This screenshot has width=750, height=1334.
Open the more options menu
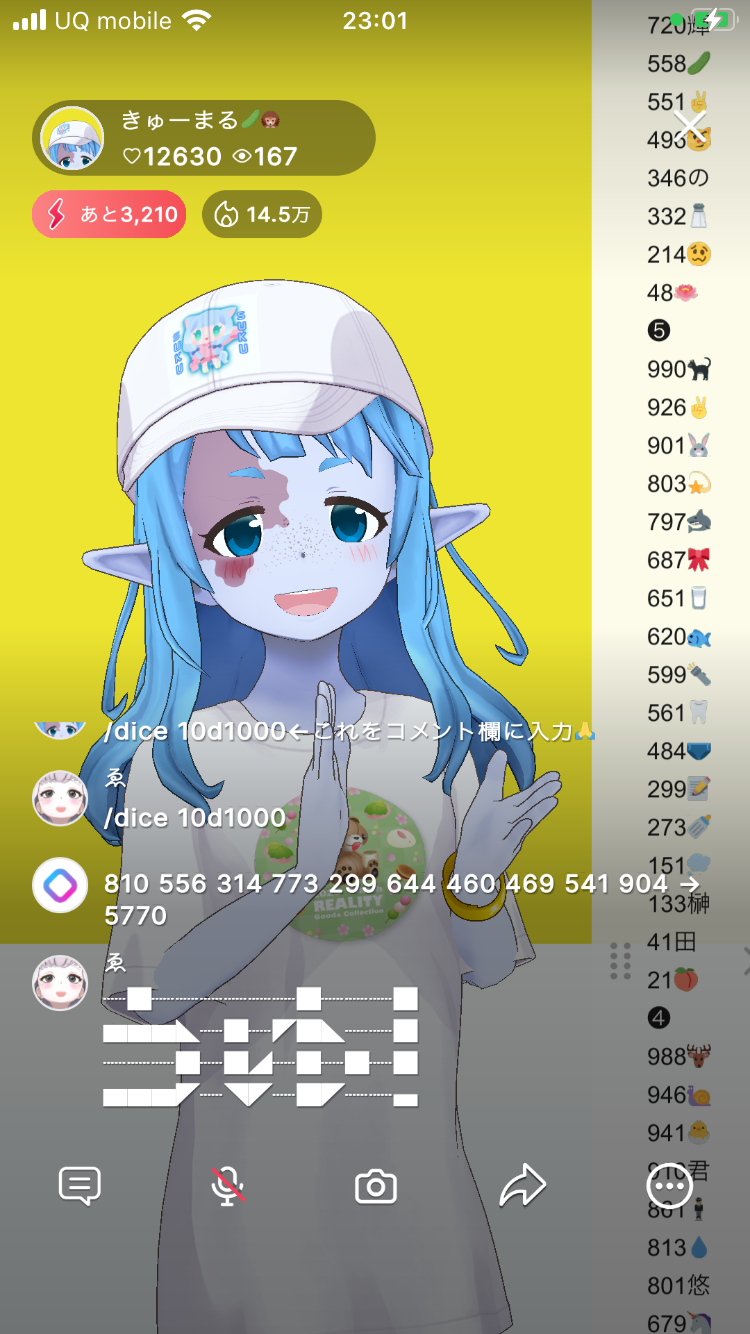[x=670, y=1187]
